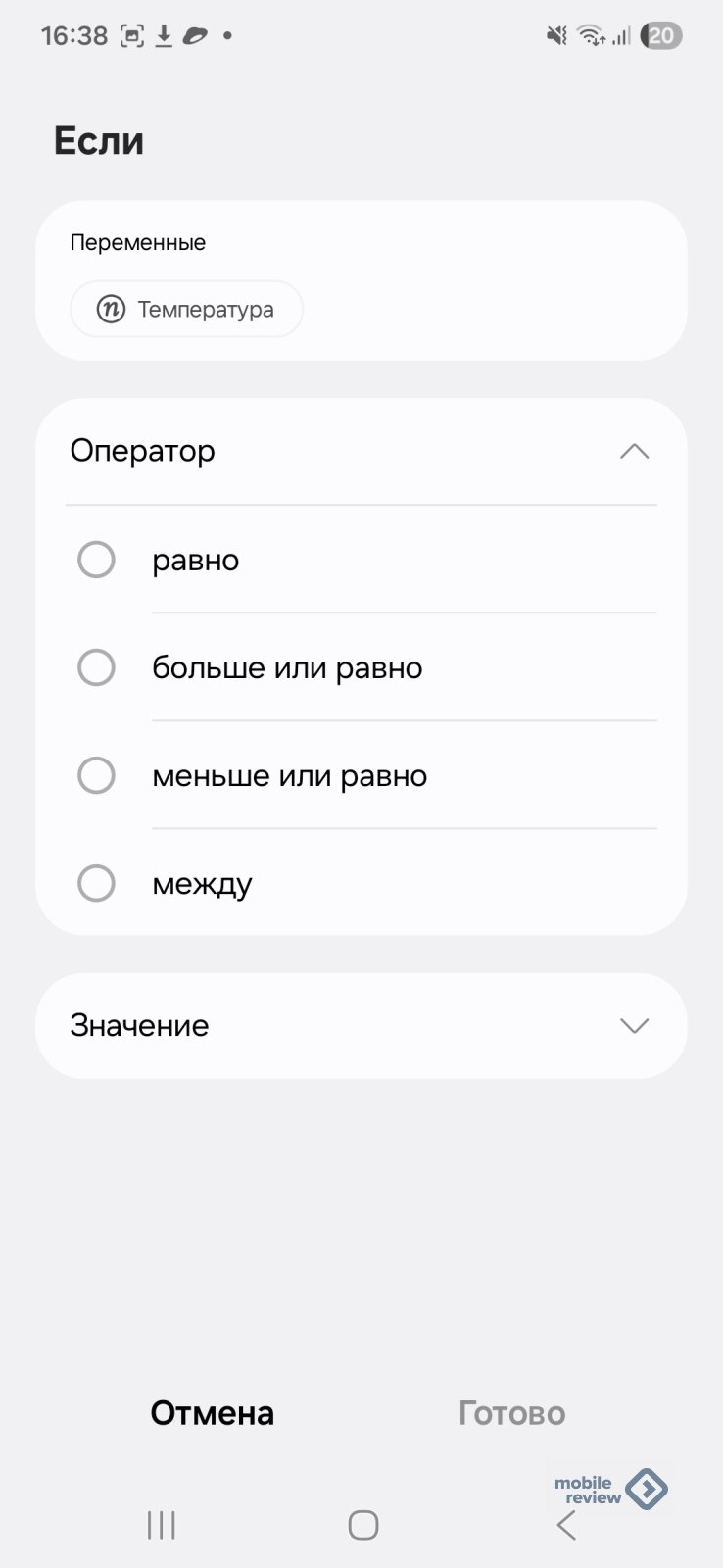Pick меньше или равно operator

pos(97,776)
